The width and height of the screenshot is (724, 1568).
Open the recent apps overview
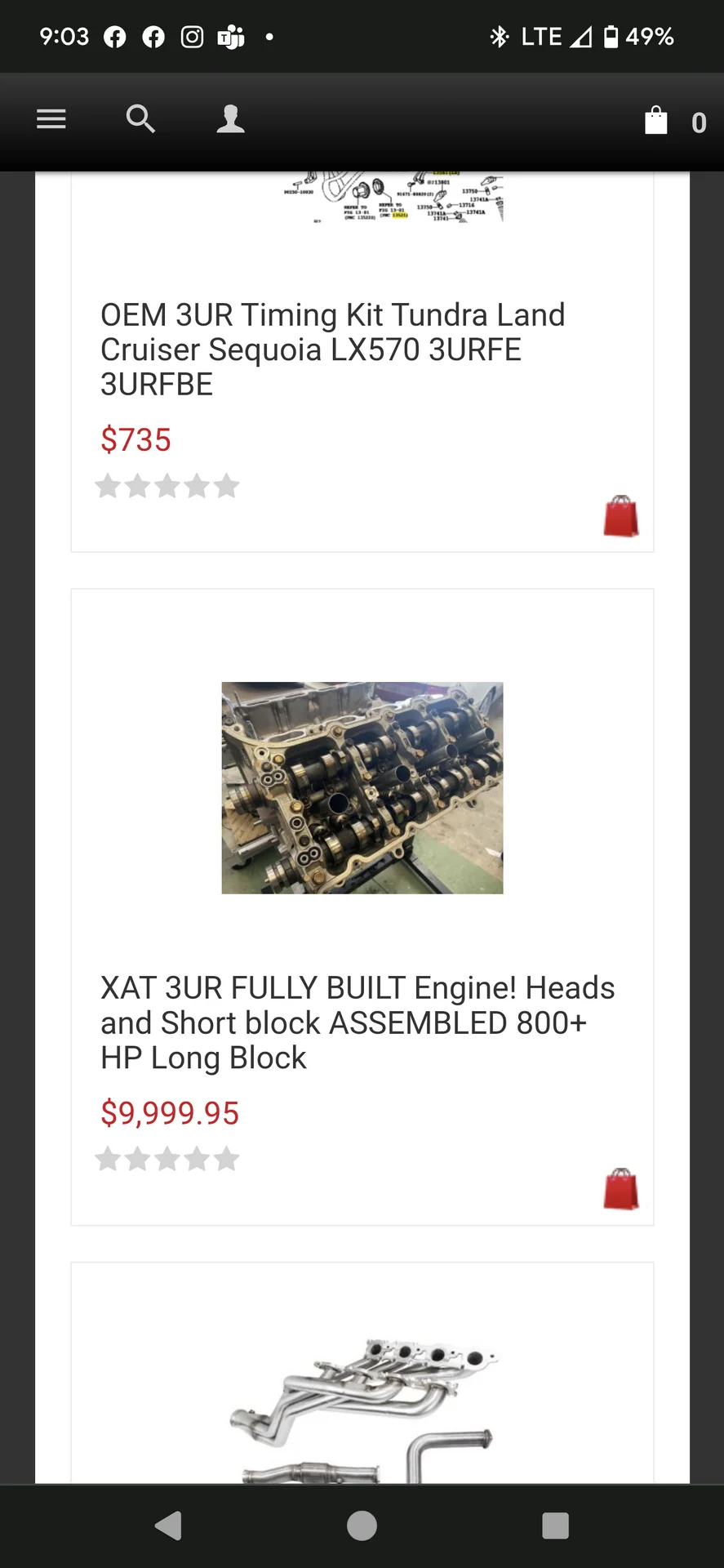pos(555,1525)
